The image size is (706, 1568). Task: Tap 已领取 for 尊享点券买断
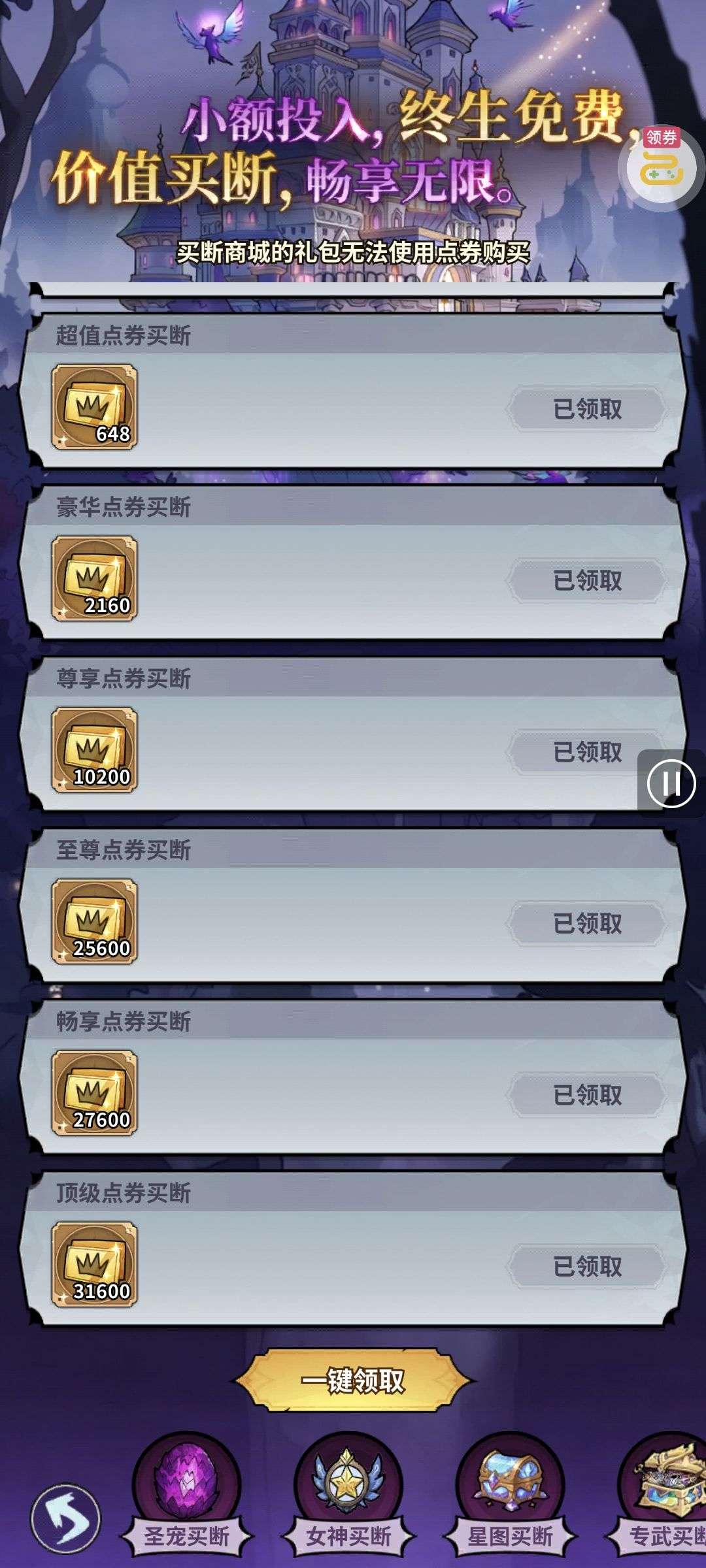click(587, 752)
